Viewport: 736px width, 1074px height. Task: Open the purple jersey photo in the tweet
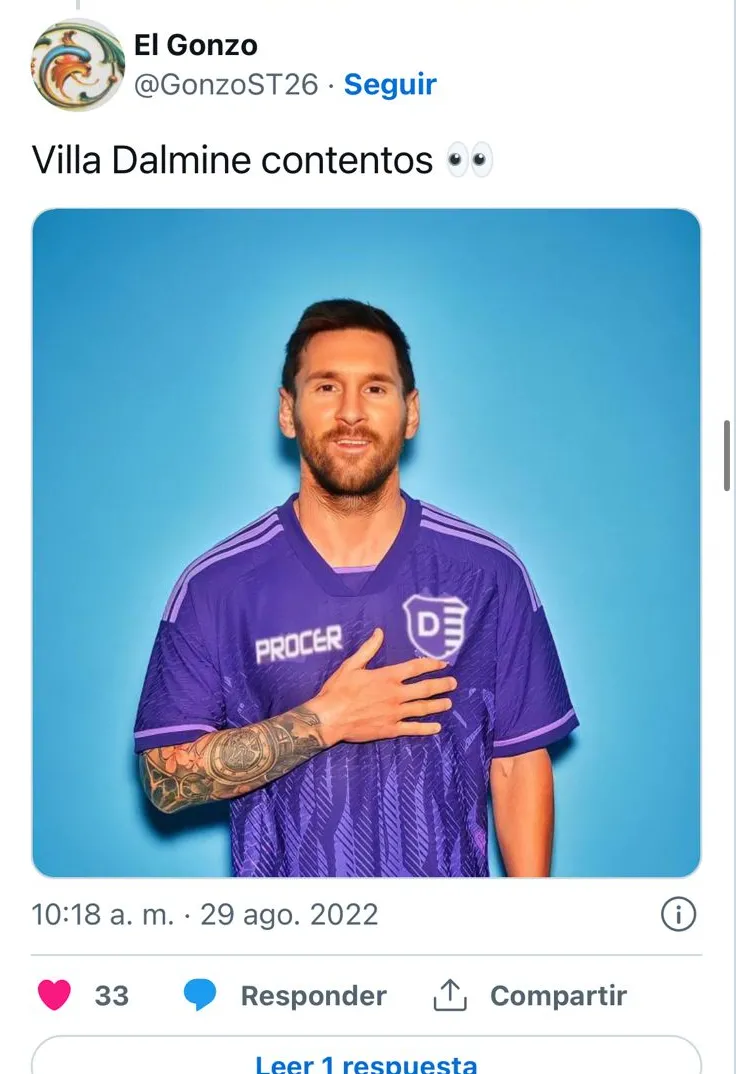[366, 543]
